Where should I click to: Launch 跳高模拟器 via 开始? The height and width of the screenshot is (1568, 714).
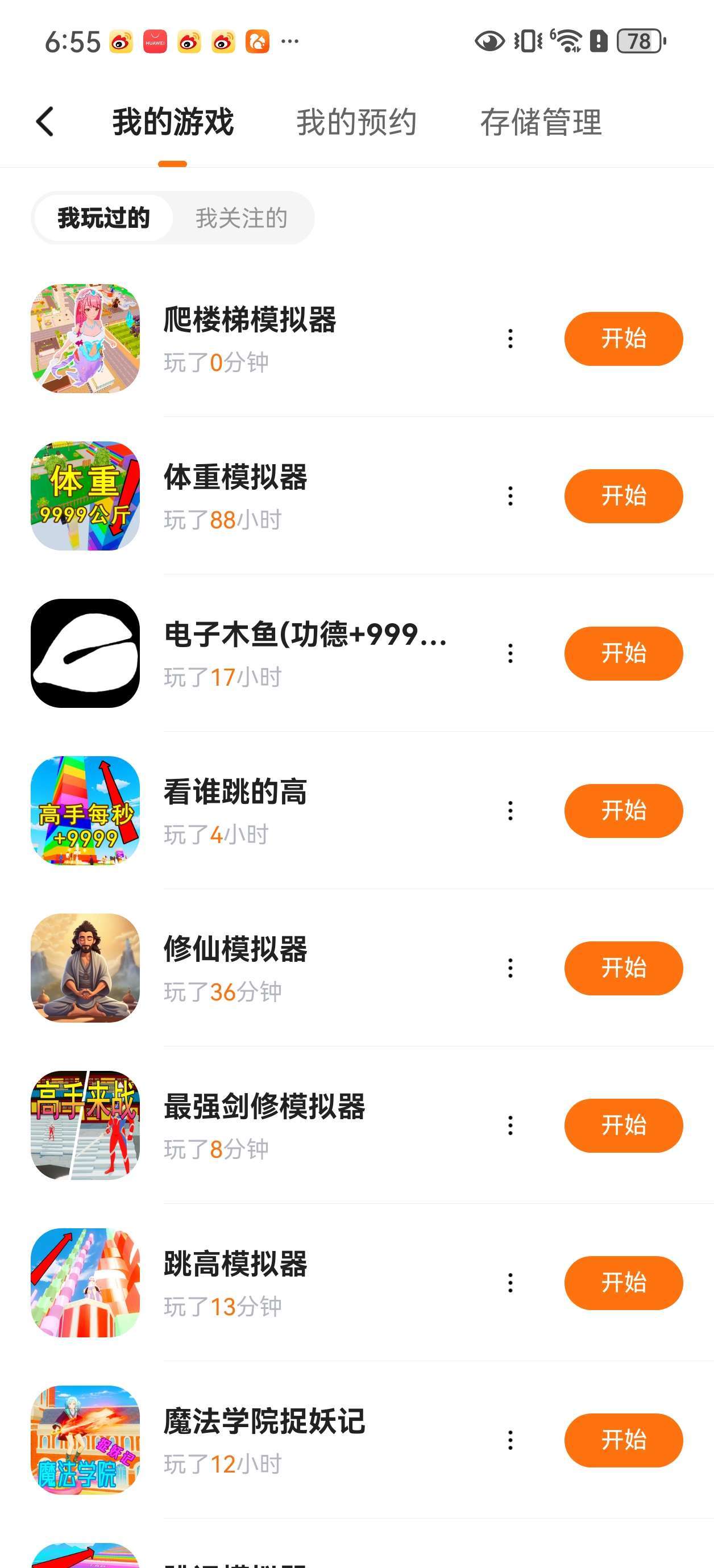click(x=622, y=1283)
